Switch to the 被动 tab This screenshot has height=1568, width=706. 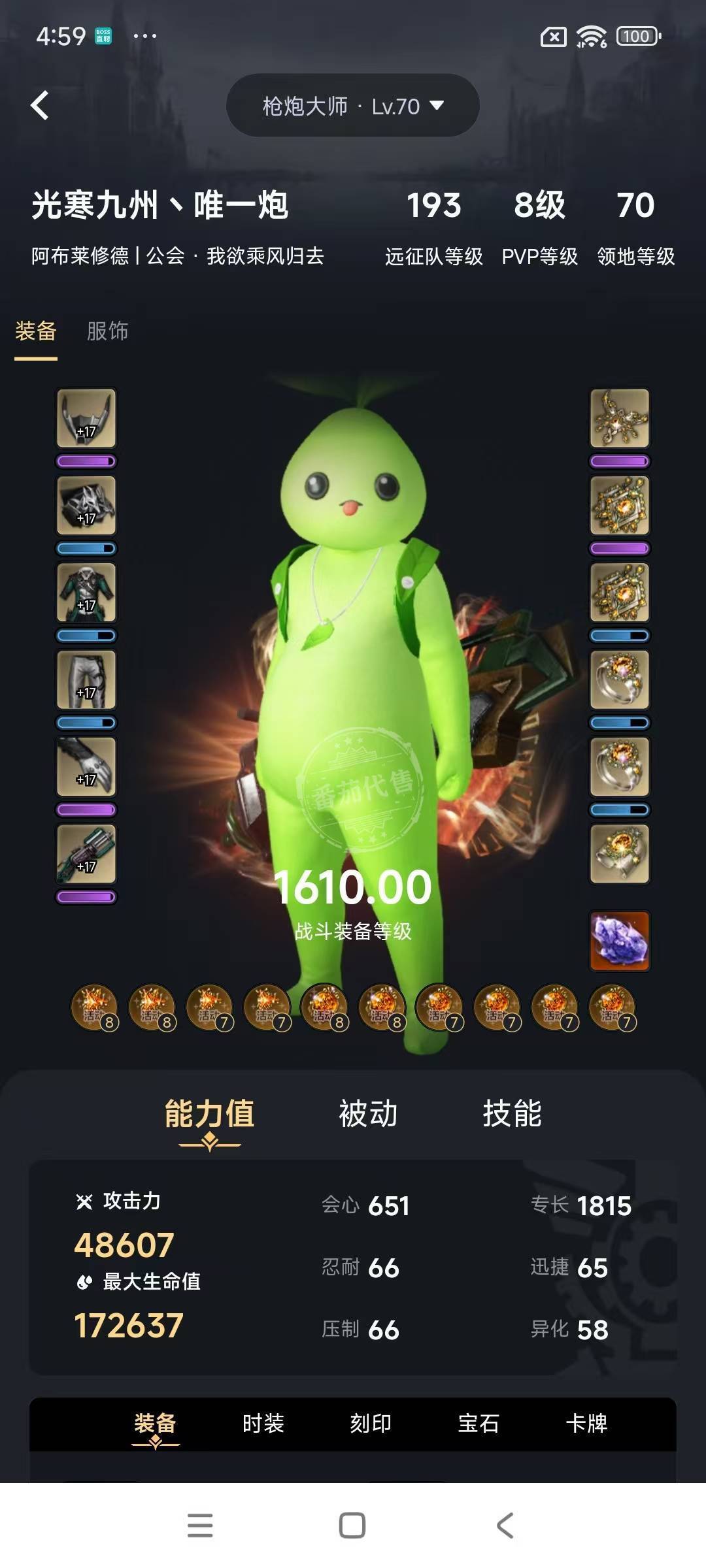[x=368, y=1113]
